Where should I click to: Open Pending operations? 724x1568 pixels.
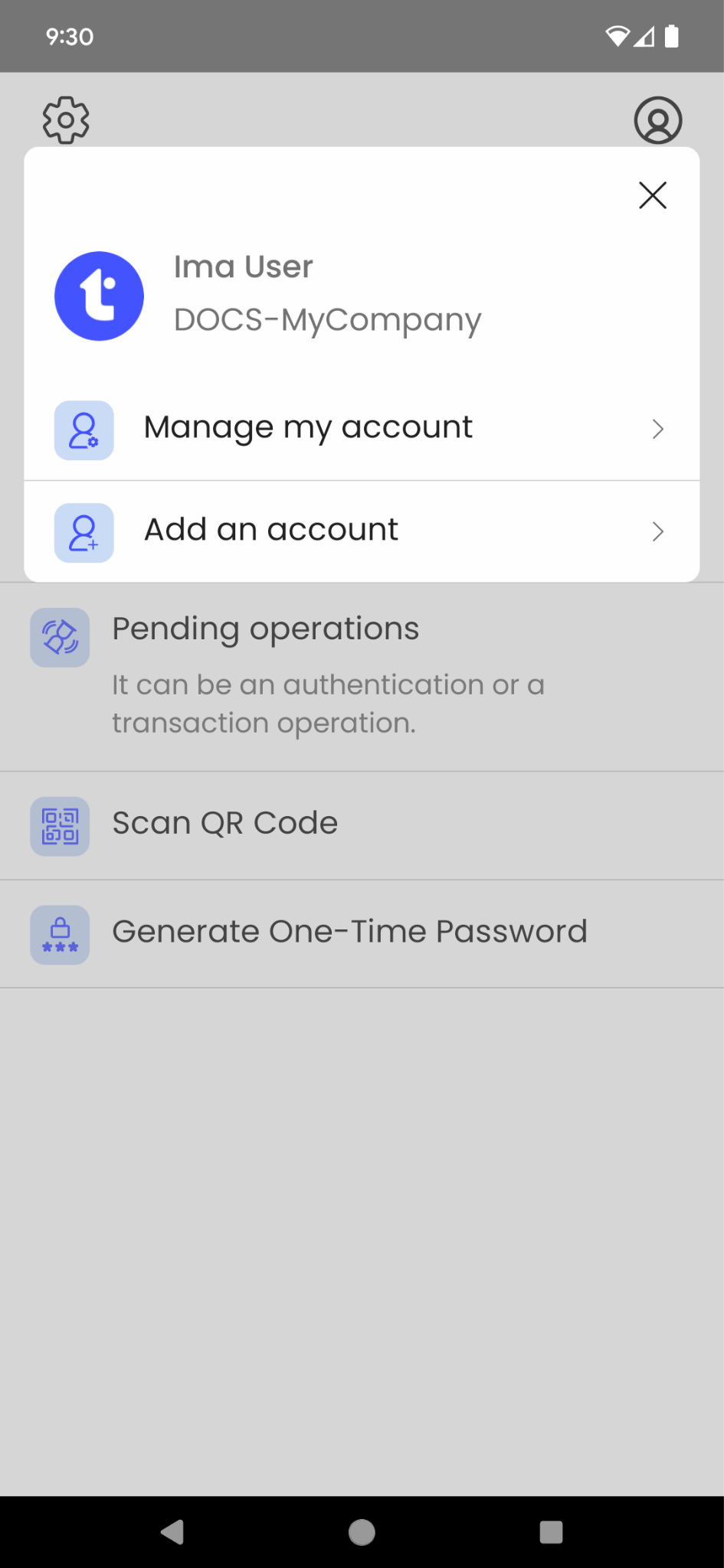point(265,628)
